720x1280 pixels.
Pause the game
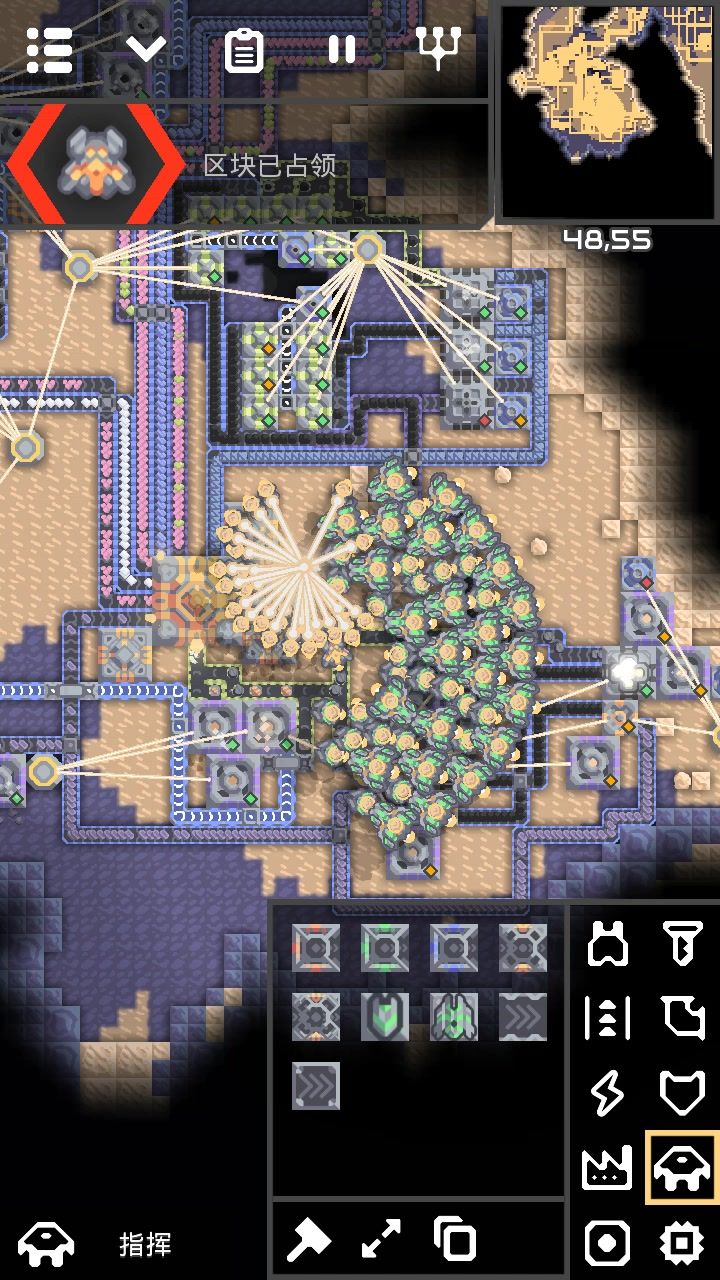pyautogui.click(x=342, y=48)
